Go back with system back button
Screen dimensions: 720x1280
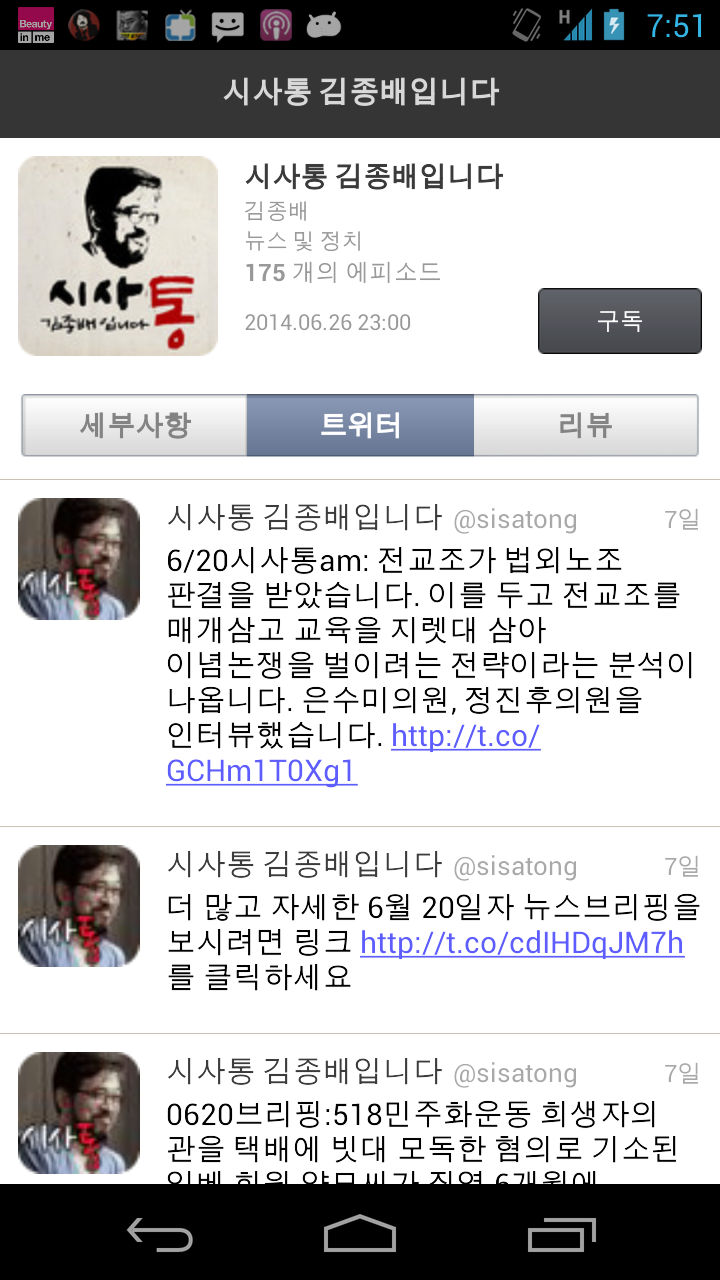tap(160, 1234)
